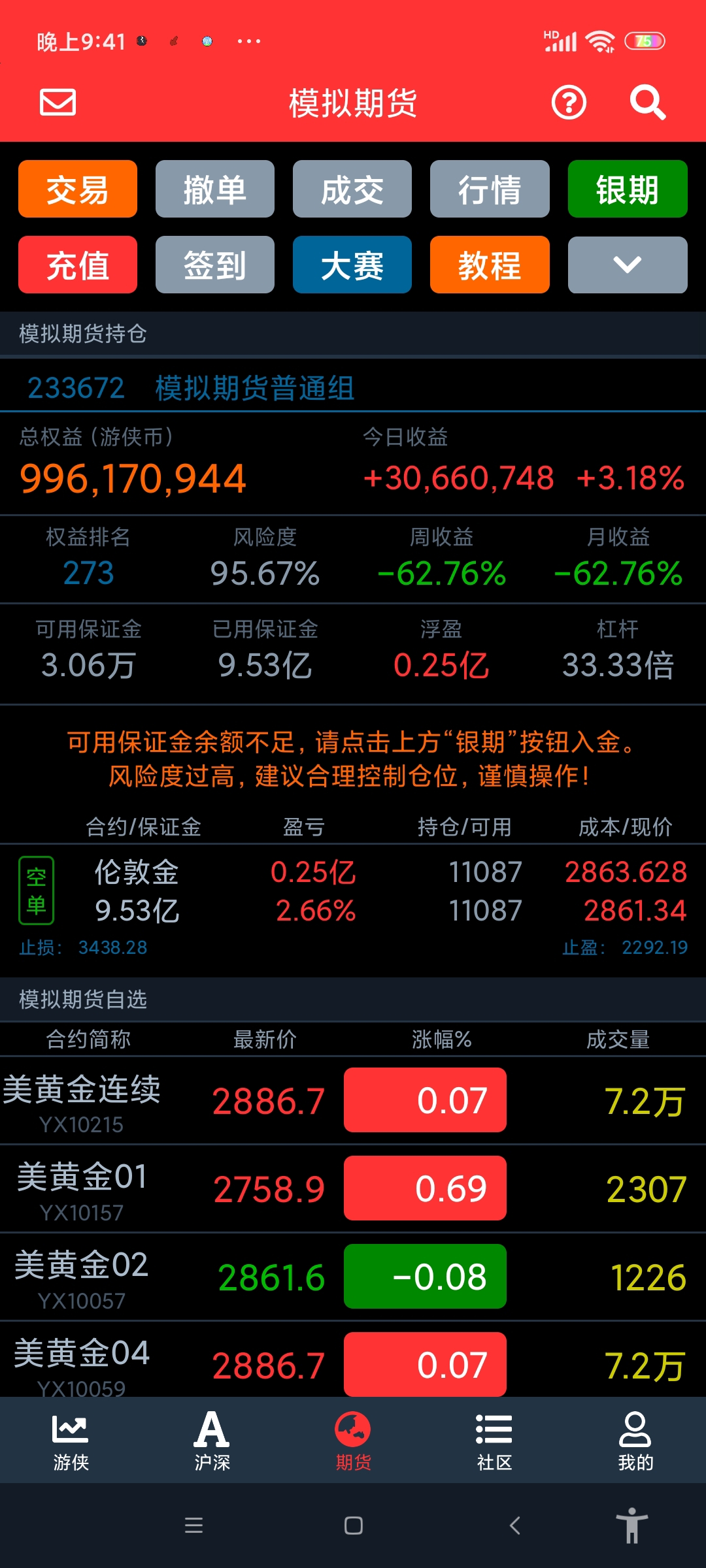706x1568 pixels.
Task: Open the mail envelope icon
Action: pos(58,103)
